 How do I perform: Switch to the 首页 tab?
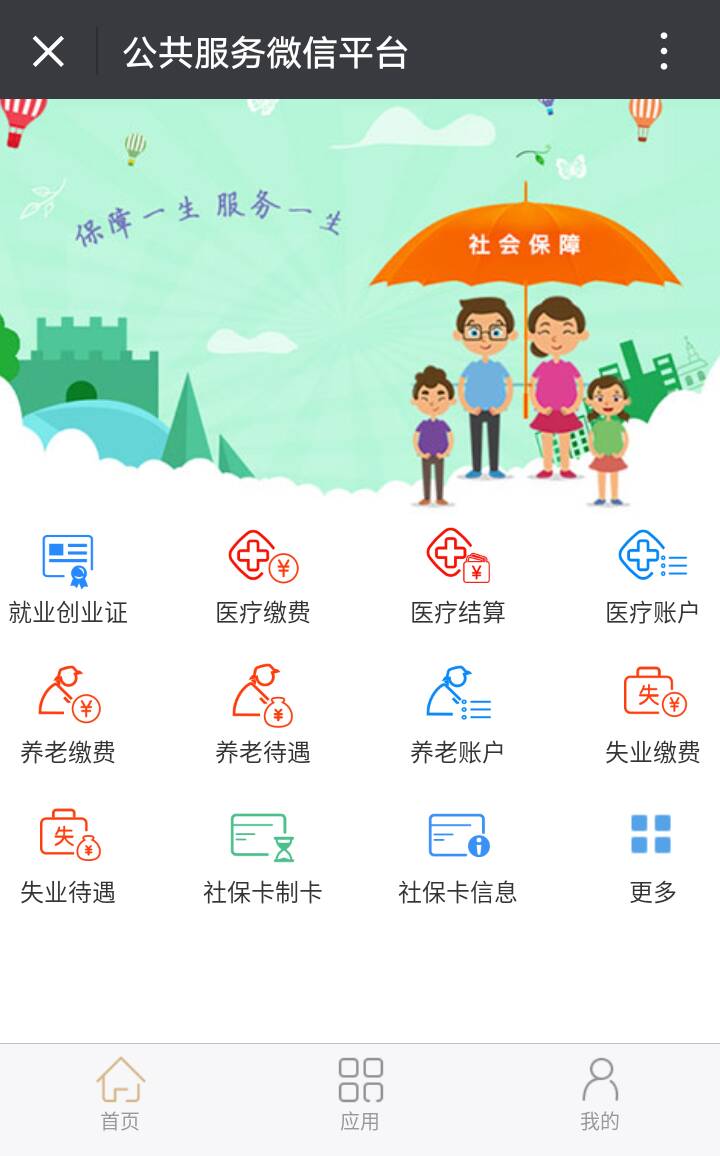(x=120, y=1095)
